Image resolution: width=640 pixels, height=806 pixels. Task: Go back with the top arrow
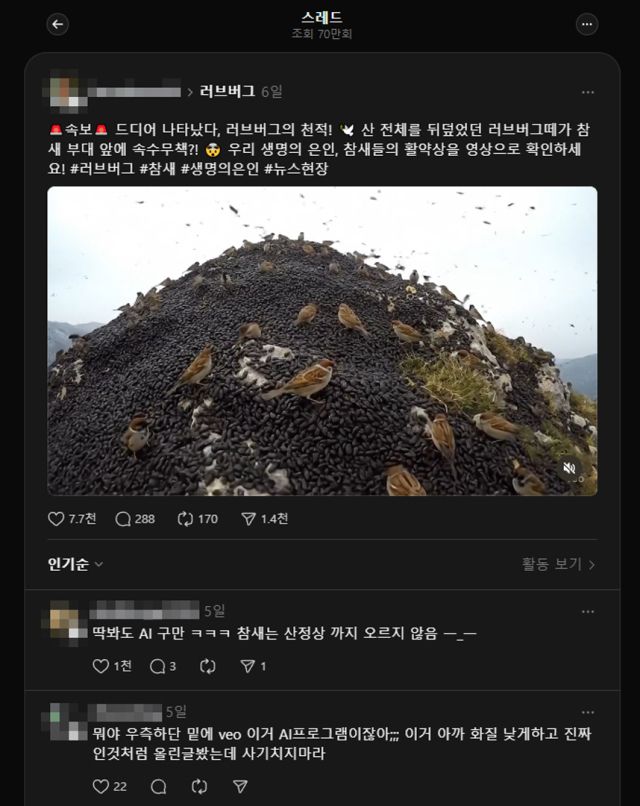pyautogui.click(x=58, y=24)
